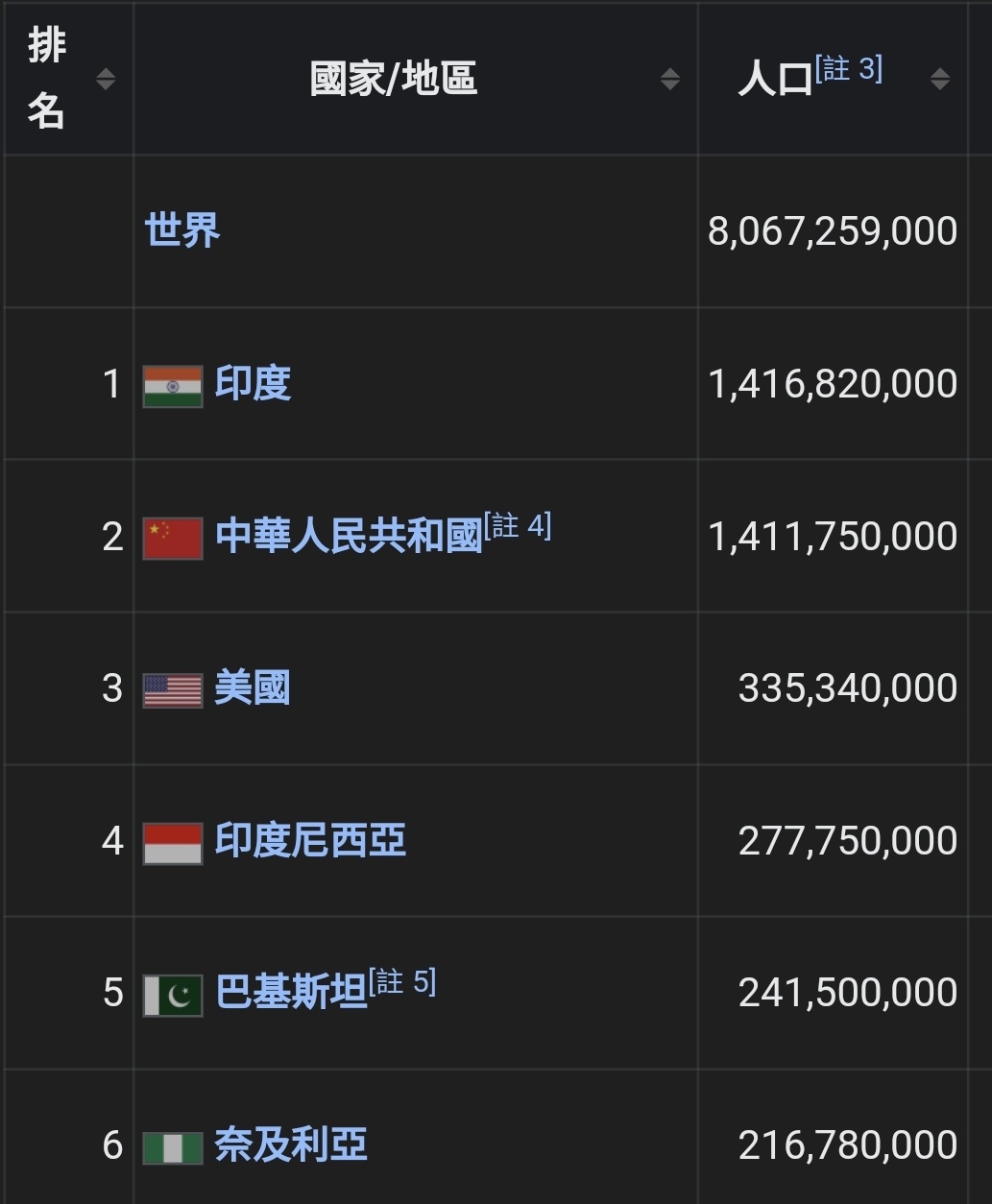The height and width of the screenshot is (1204, 992).
Task: Open the 印度 article link
Action: pyautogui.click(x=253, y=383)
